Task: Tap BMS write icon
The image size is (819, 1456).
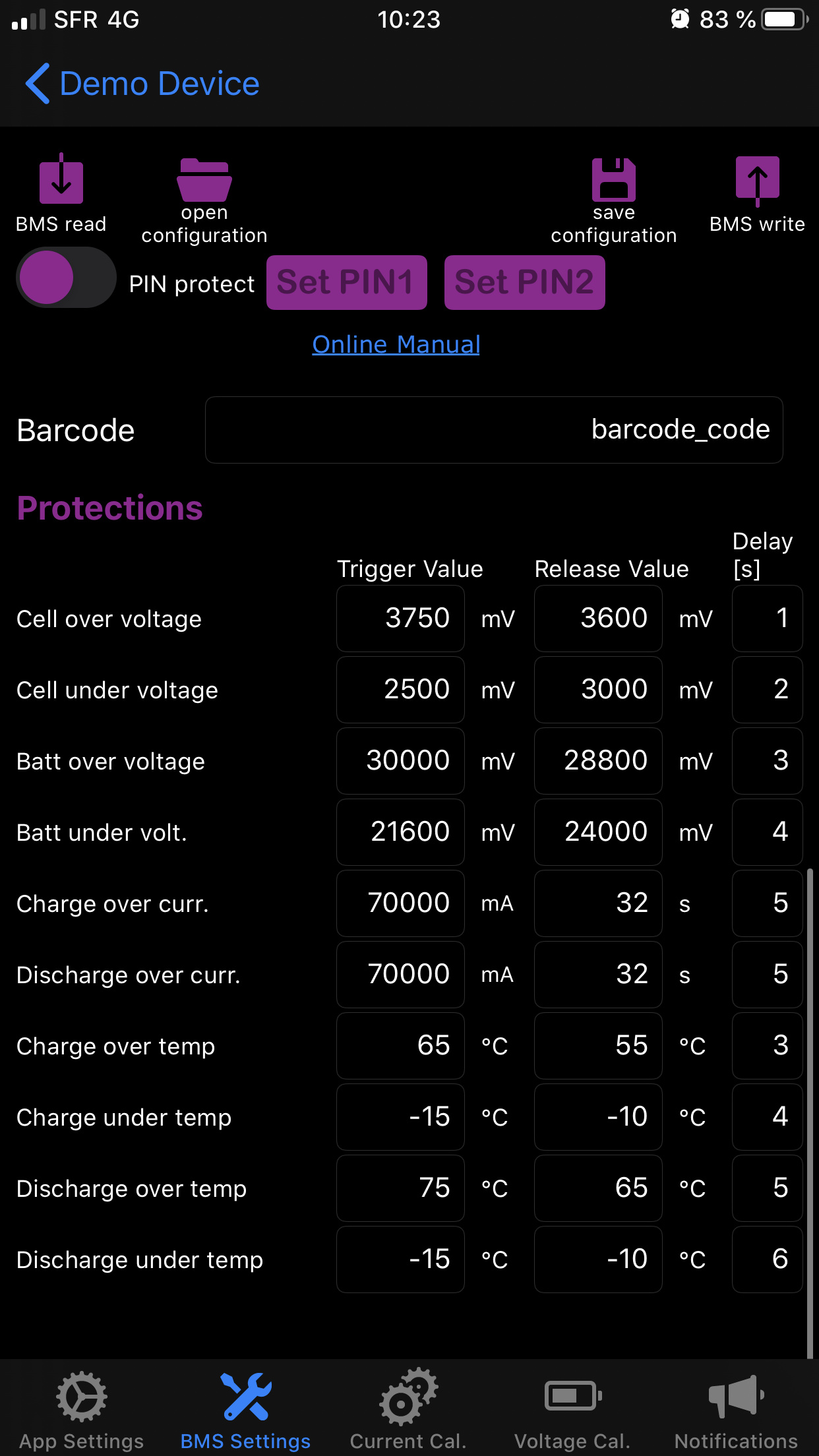Action: coord(758,179)
